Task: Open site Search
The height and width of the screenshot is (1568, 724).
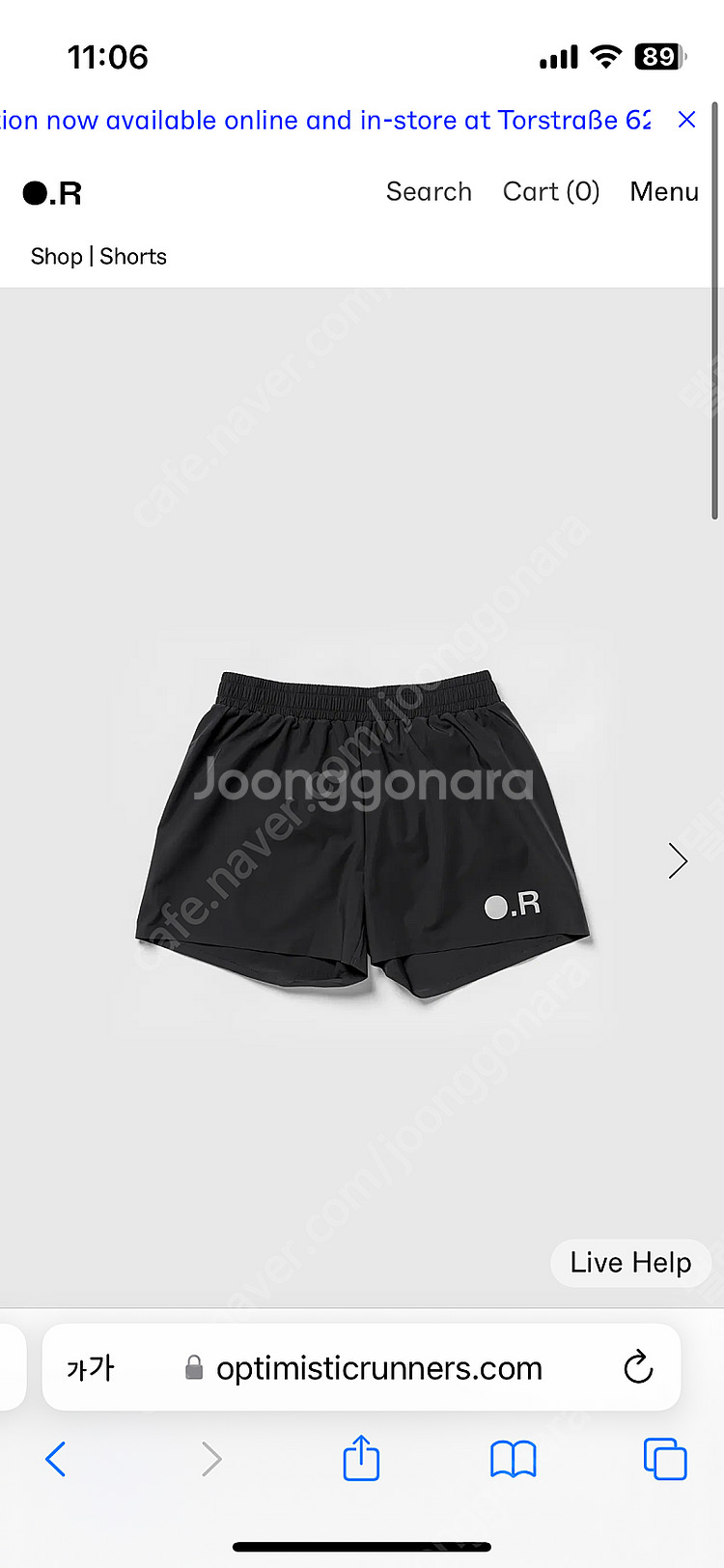Action: [x=429, y=191]
